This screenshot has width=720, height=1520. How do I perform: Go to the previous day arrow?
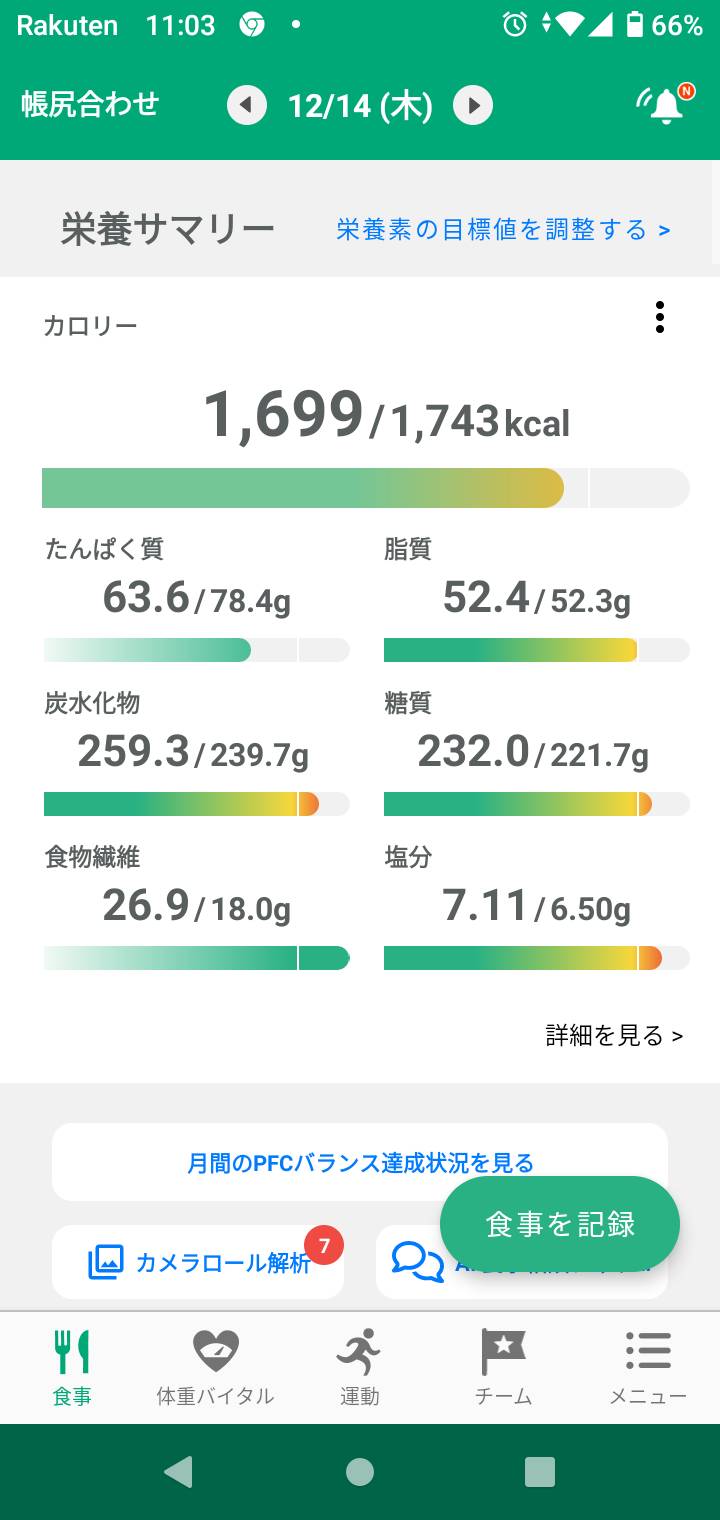247,105
